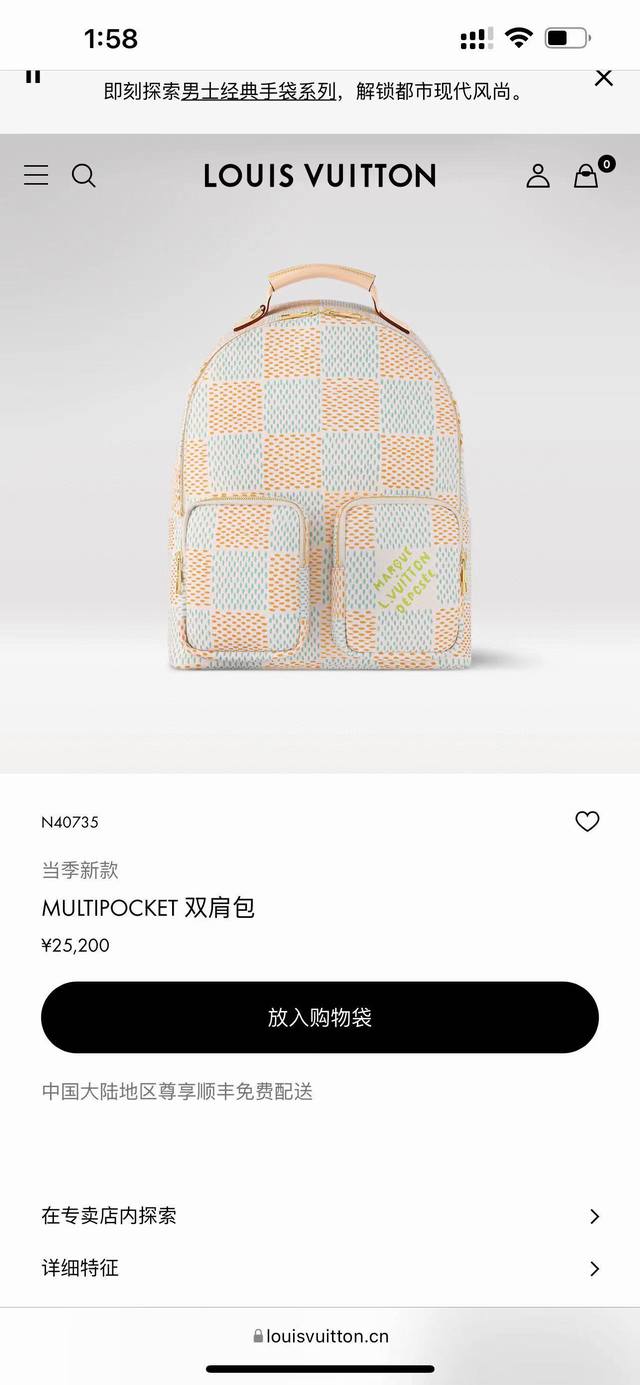Open the 男士经典手袋系列 link
Screen dimensions: 640x1385
tap(258, 92)
